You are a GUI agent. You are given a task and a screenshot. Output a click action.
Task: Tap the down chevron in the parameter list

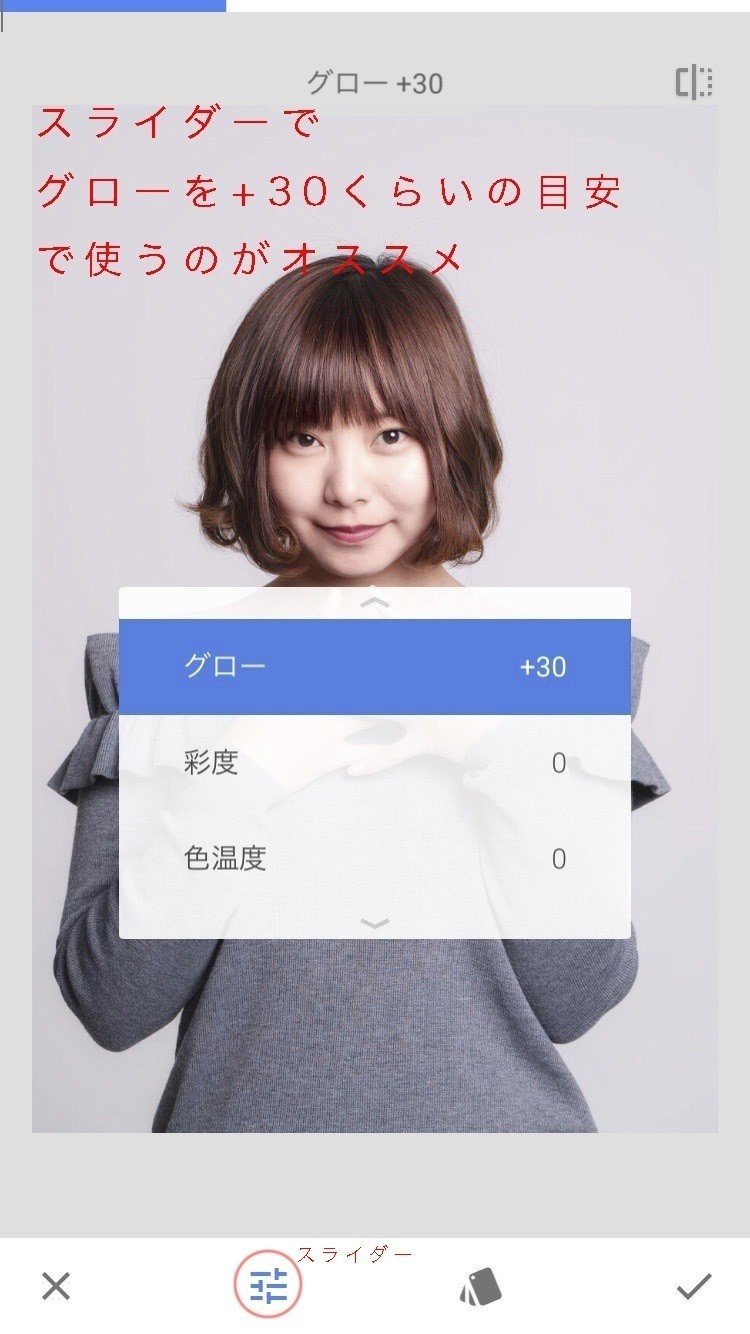click(x=374, y=923)
